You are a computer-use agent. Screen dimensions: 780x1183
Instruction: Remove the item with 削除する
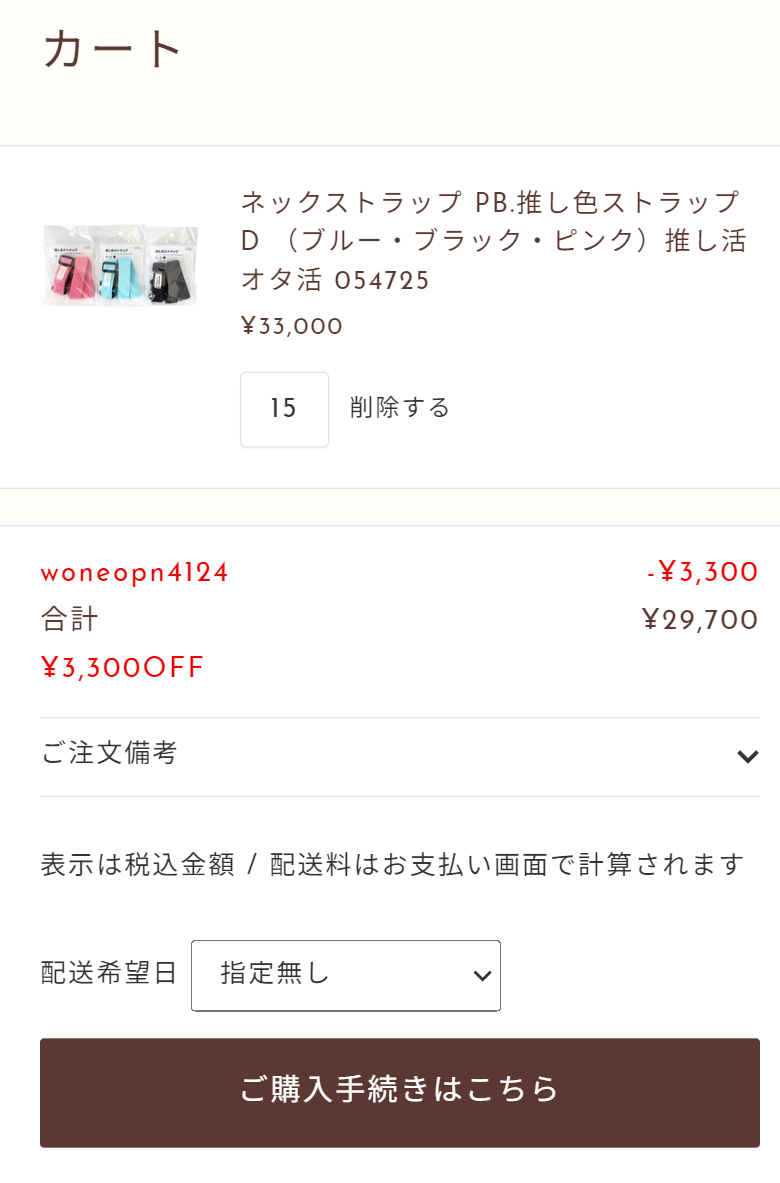coord(400,408)
